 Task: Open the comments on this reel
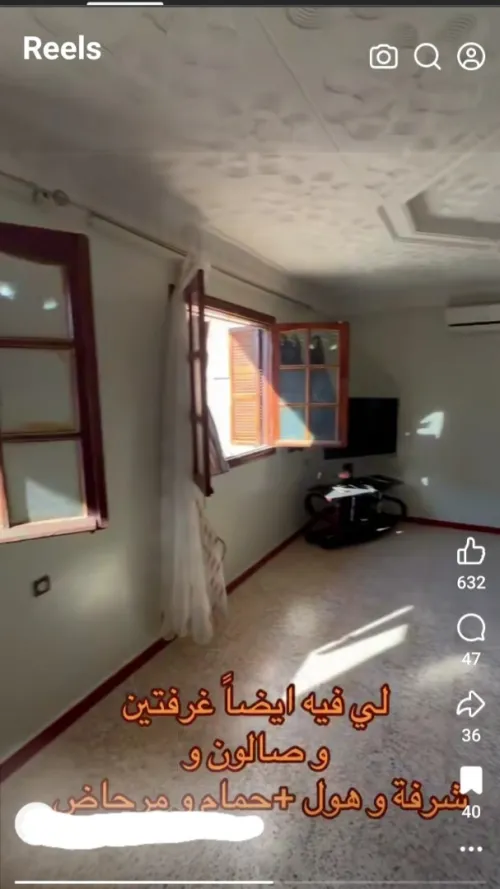(471, 628)
